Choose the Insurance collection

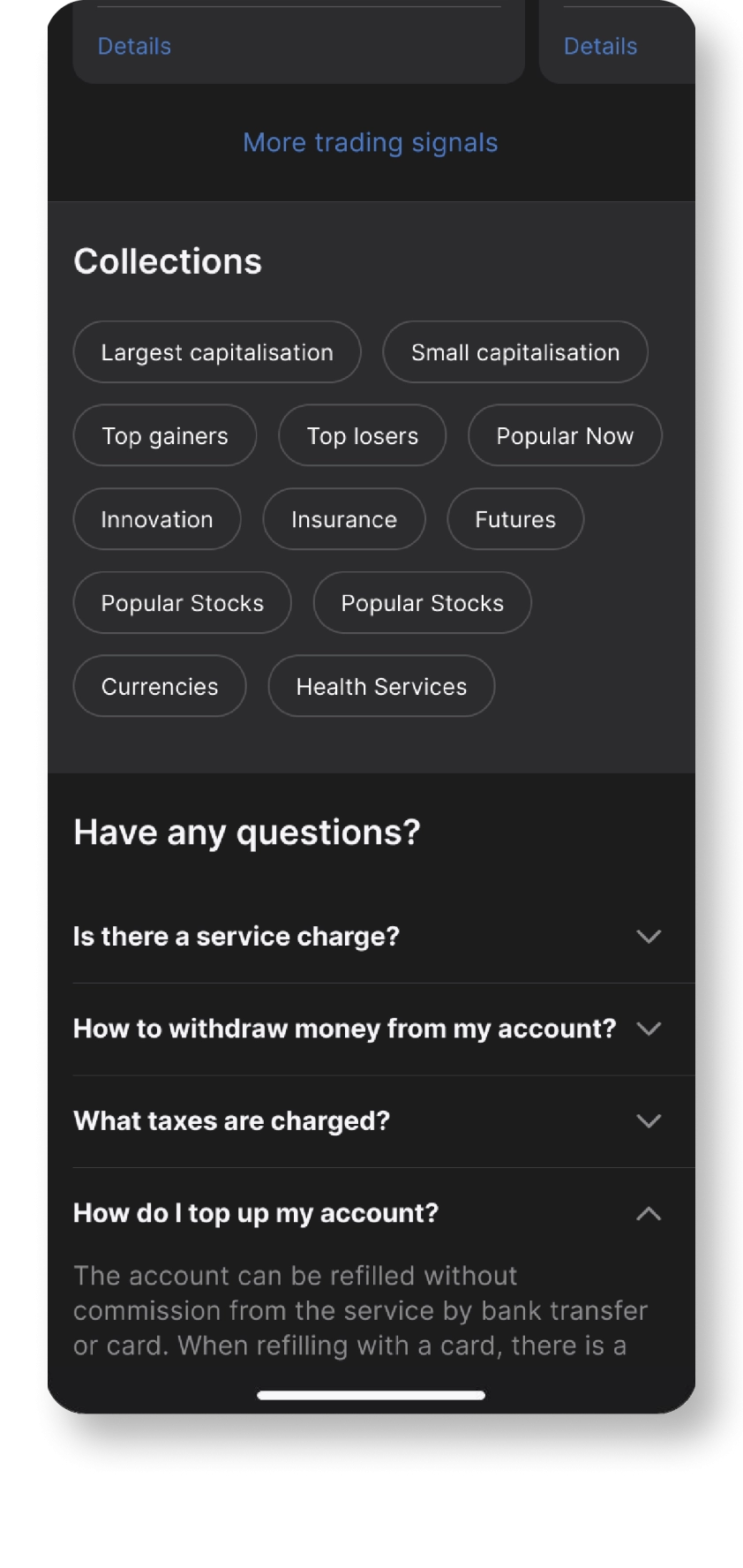click(344, 519)
